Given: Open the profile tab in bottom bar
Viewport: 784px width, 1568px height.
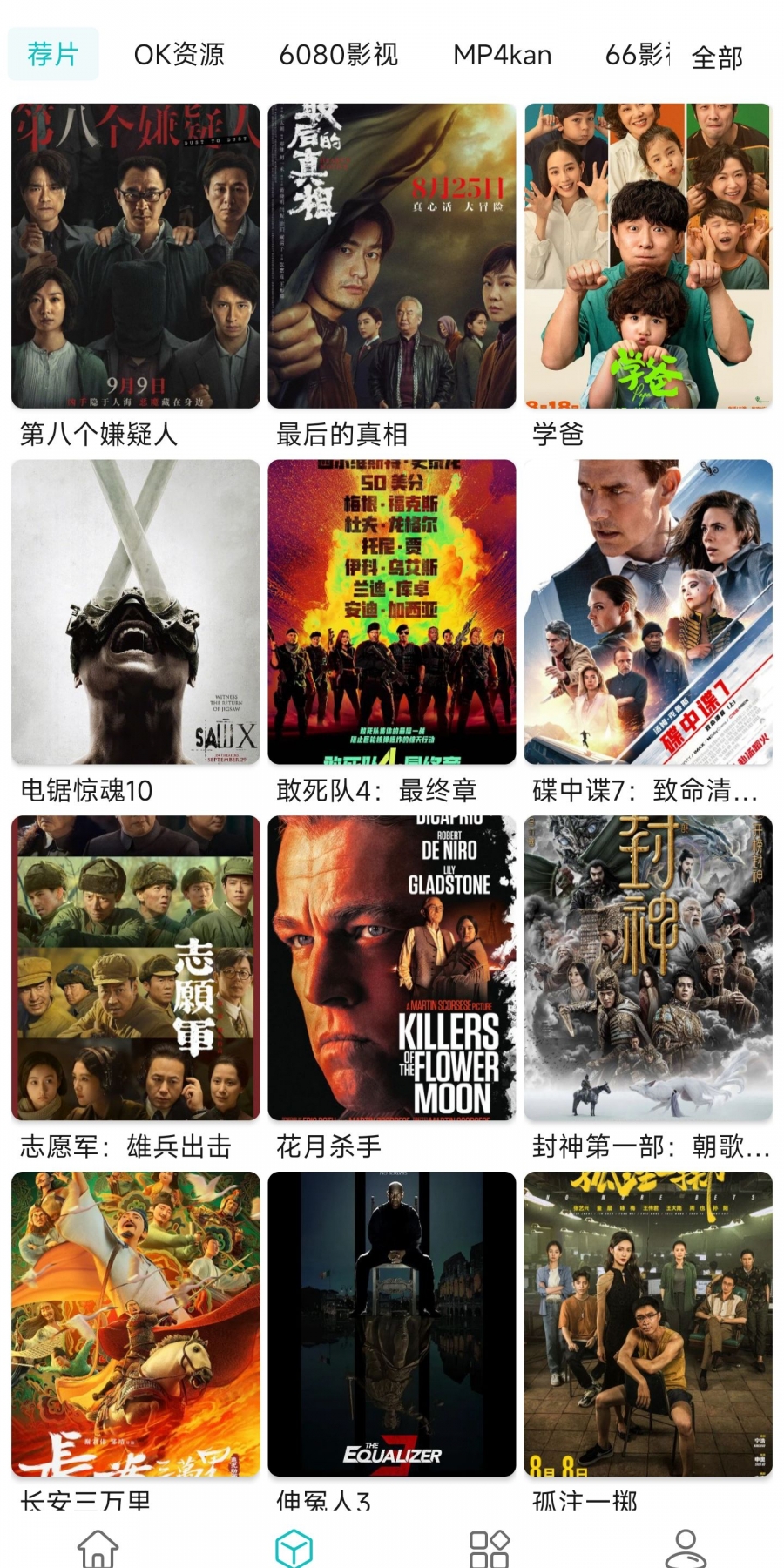Looking at the screenshot, I should click(686, 1549).
